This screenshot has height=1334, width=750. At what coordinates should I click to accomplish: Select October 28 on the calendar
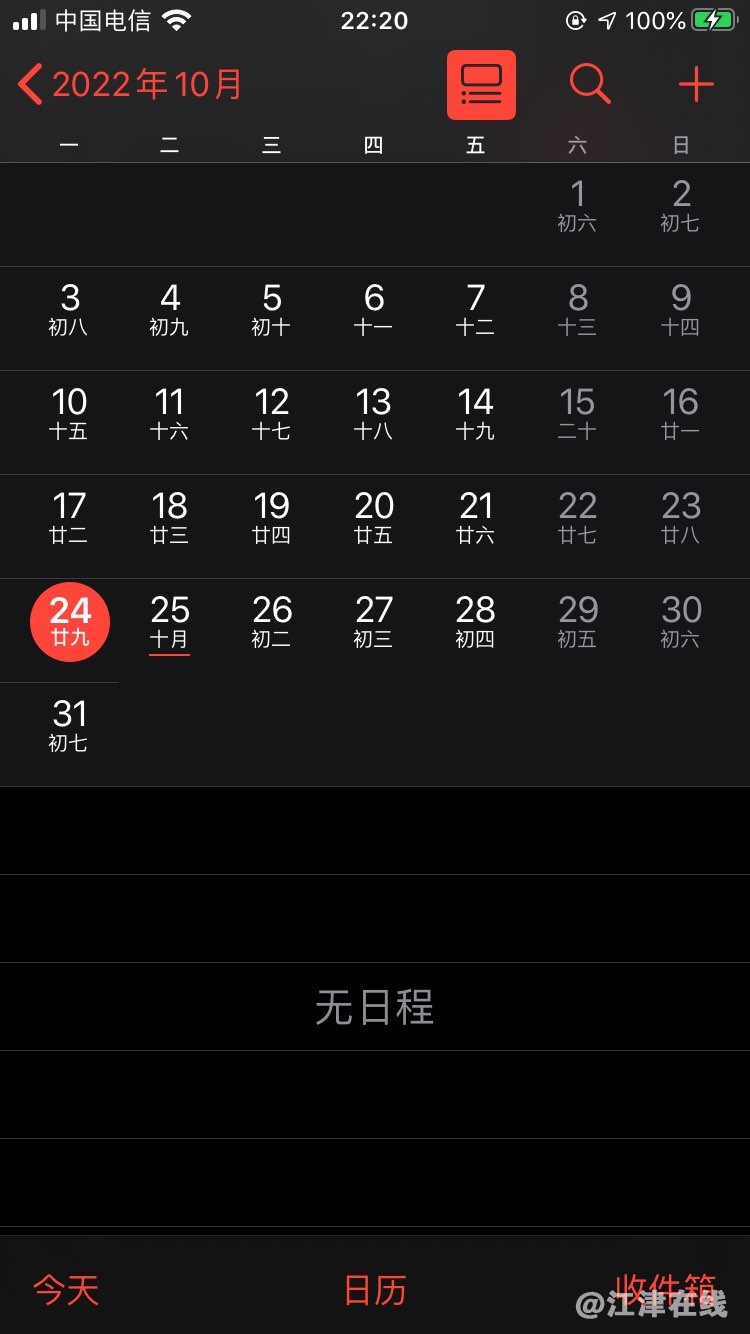click(x=476, y=623)
